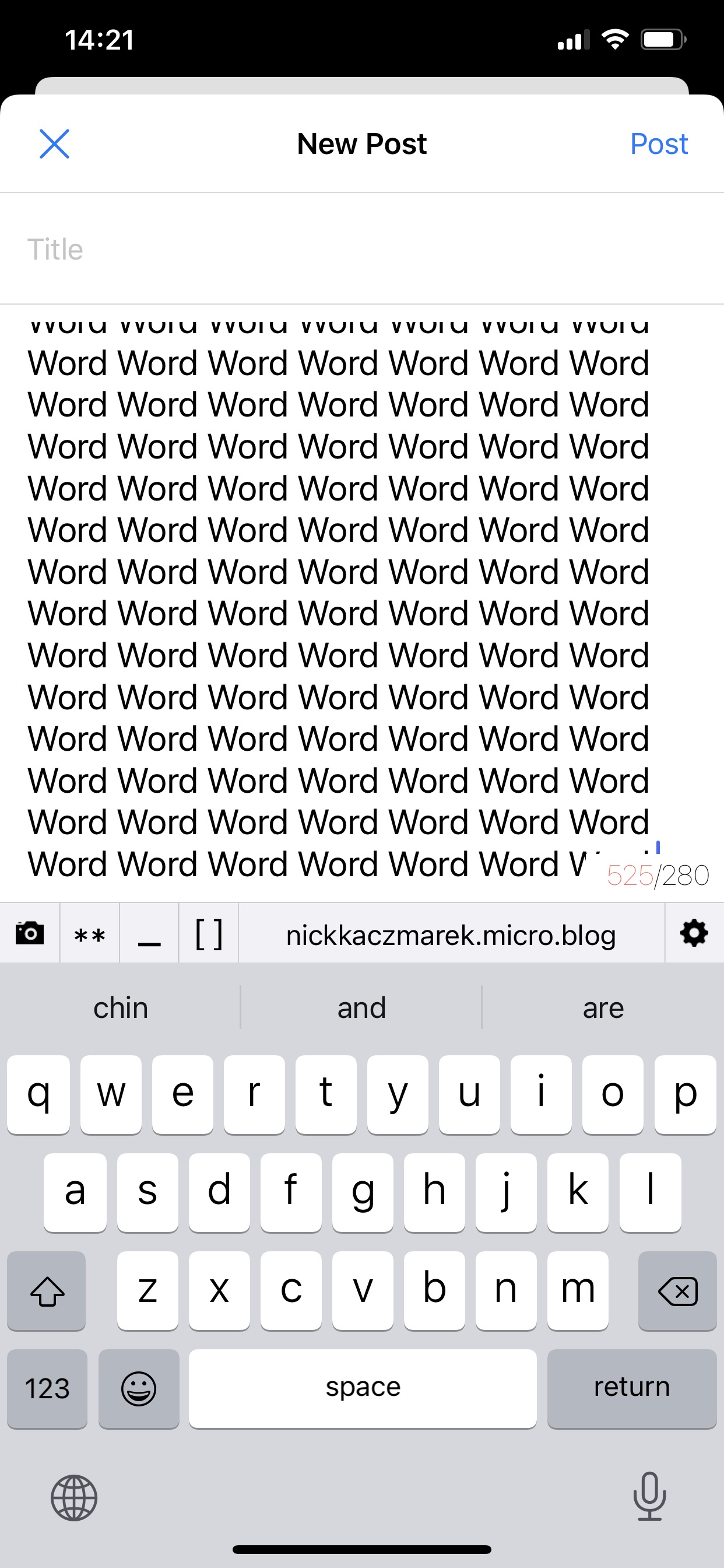The image size is (724, 1568).
Task: Select the nickkaczmarek.micro.blog blog selector
Action: (451, 935)
